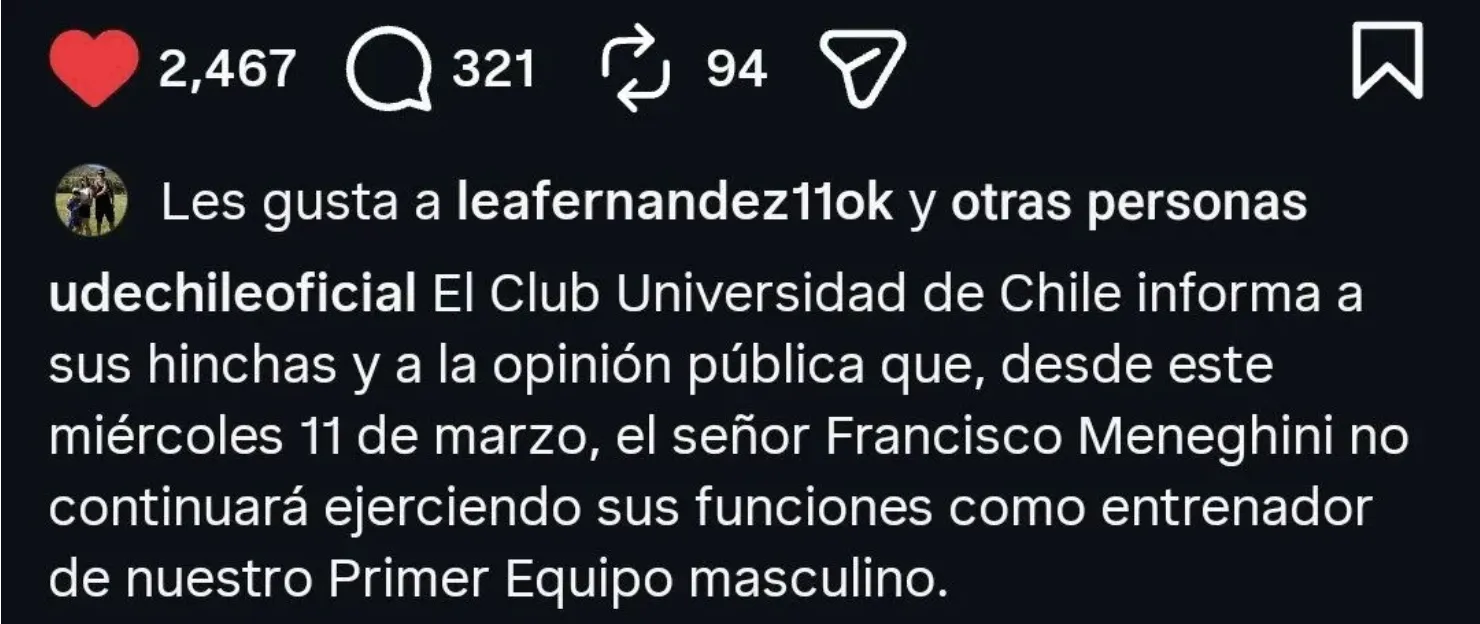
Task: Save the post with the bookmark icon
Action: 1387,62
